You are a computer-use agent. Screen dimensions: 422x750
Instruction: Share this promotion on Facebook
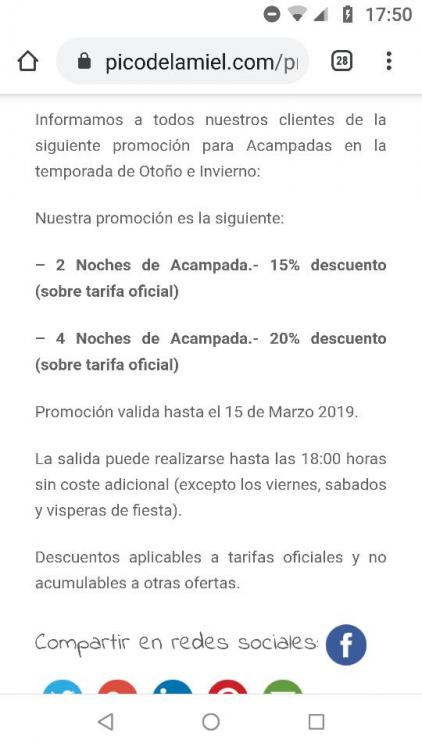point(346,645)
